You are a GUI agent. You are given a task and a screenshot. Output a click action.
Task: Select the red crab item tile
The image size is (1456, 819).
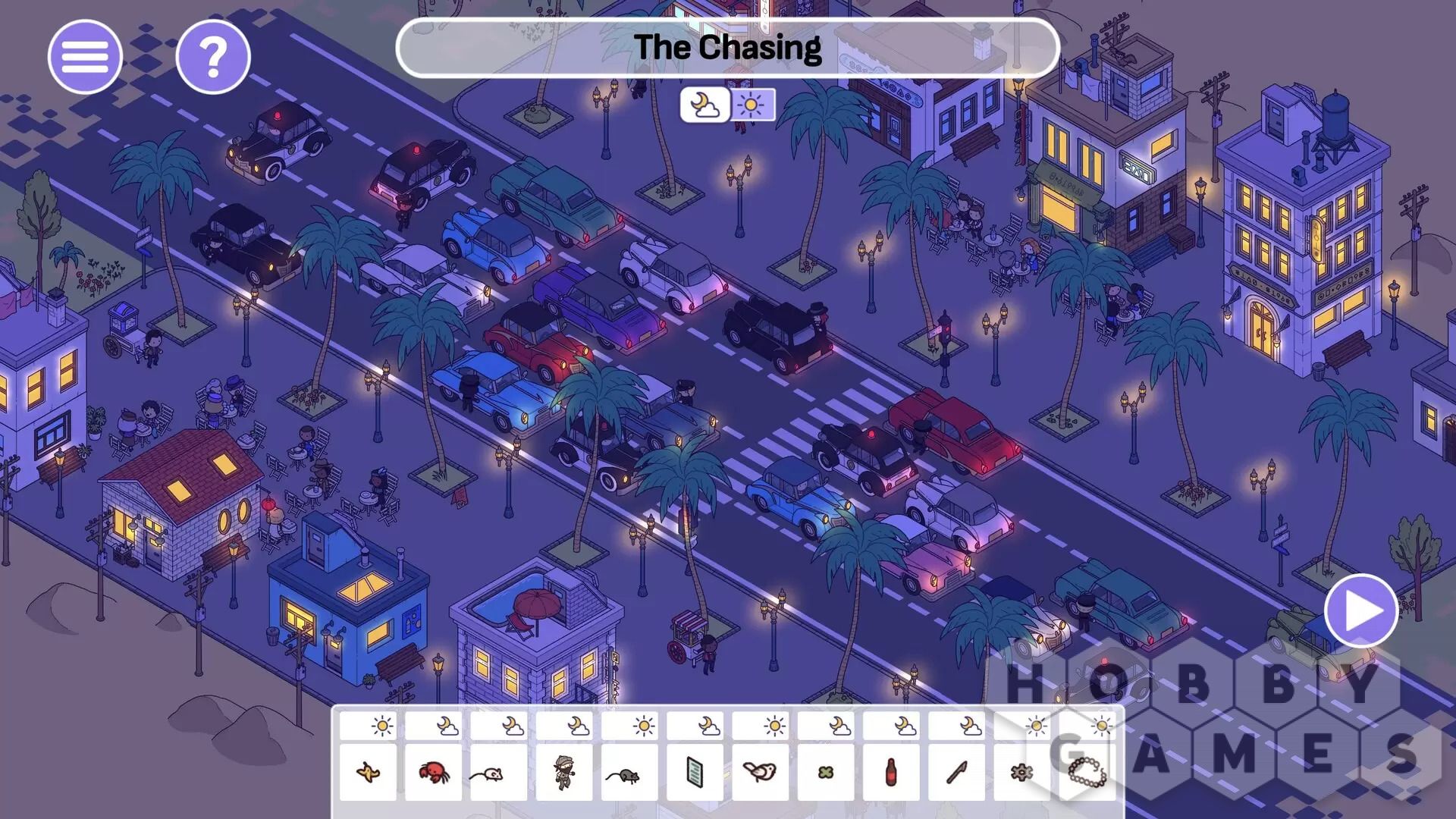[x=433, y=772]
